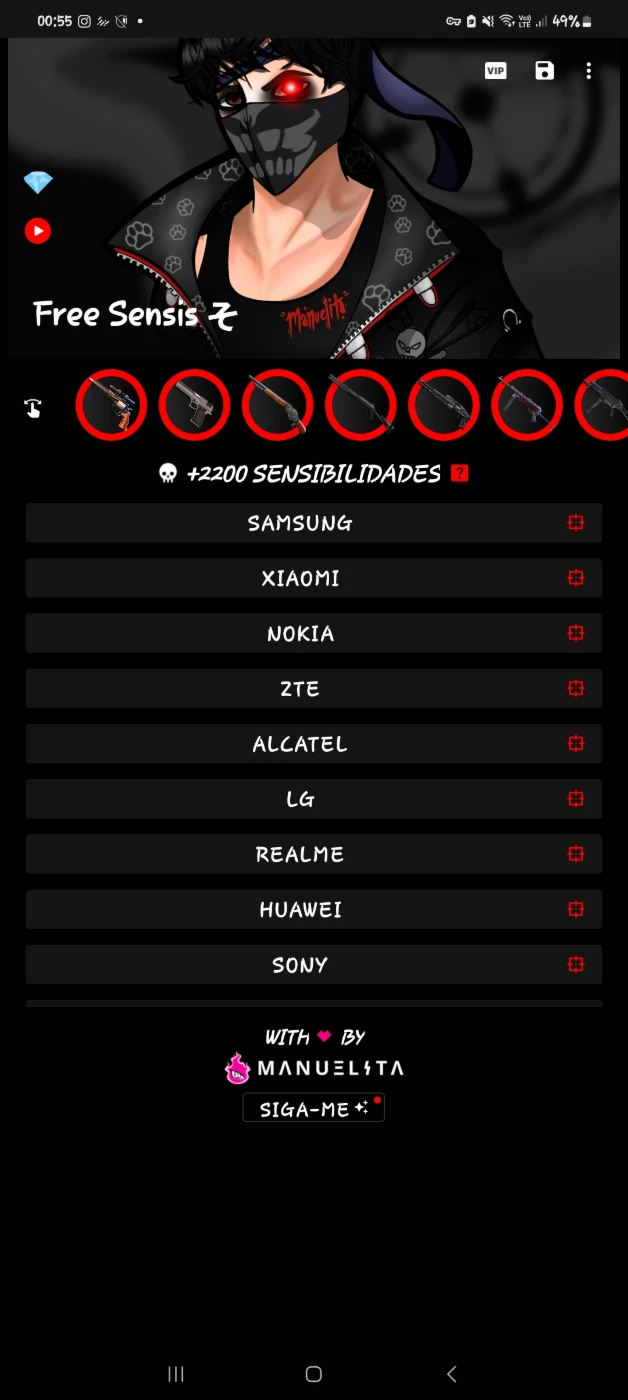Open the ALCATEL row

point(314,744)
